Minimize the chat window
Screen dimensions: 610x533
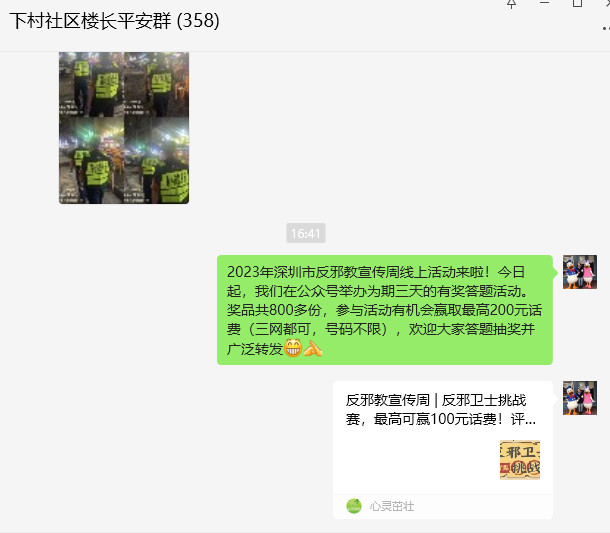pyautogui.click(x=544, y=4)
